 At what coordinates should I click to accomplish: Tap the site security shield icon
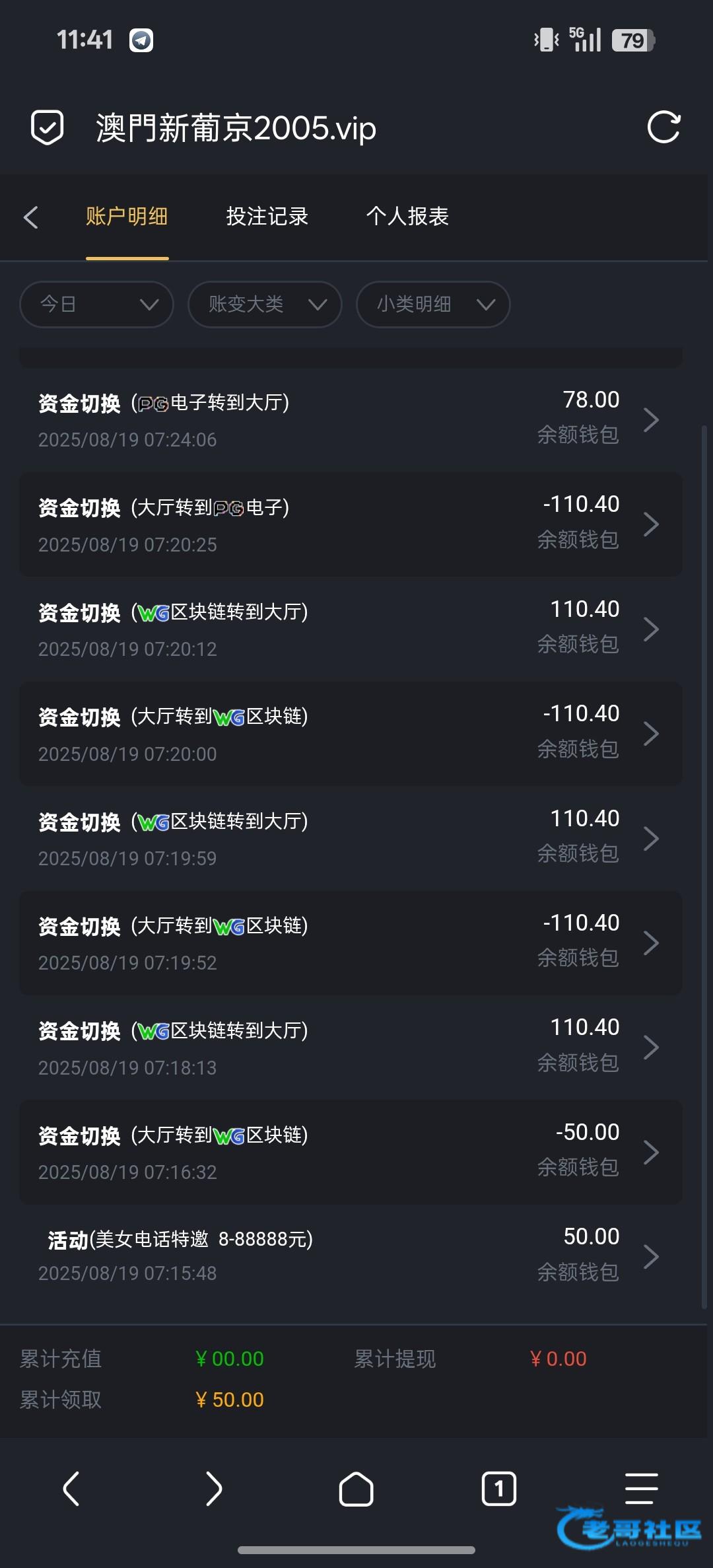click(x=48, y=127)
